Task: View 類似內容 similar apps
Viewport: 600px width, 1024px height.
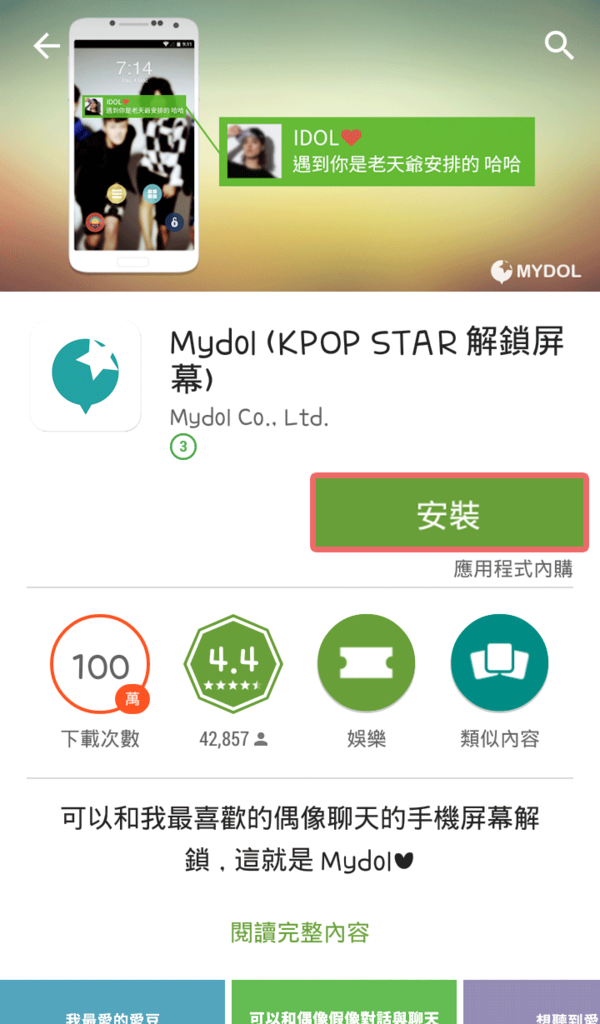Action: pos(499,663)
